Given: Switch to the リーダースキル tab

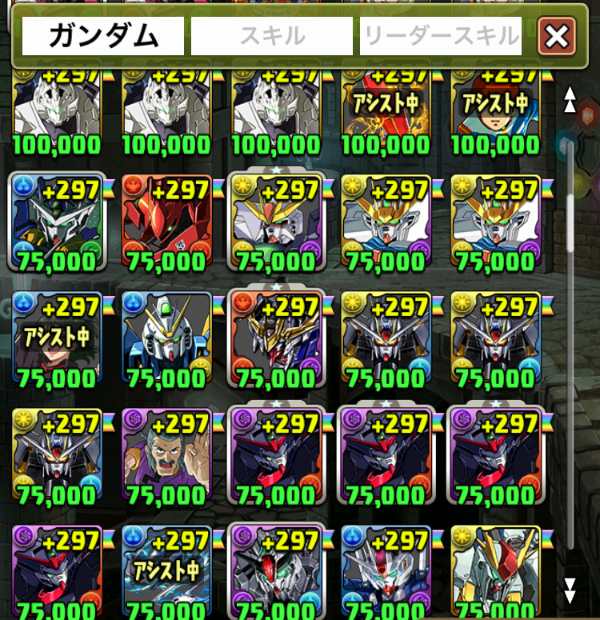Looking at the screenshot, I should [441, 37].
